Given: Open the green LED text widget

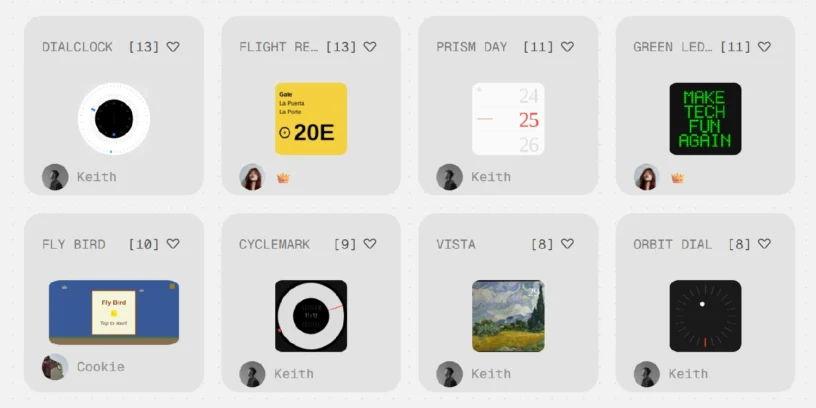Looking at the screenshot, I should [x=705, y=119].
